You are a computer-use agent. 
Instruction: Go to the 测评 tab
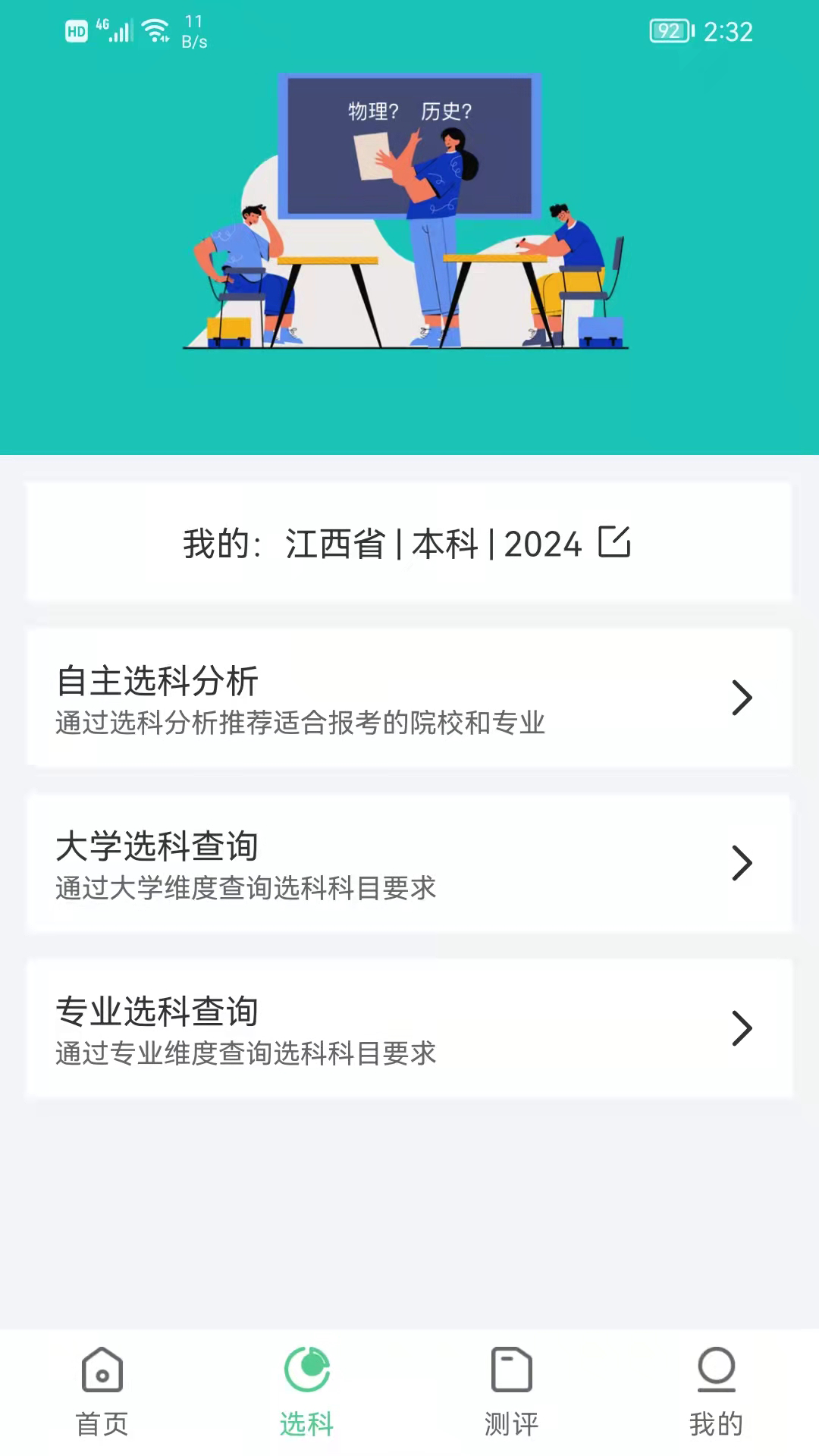(x=512, y=1392)
